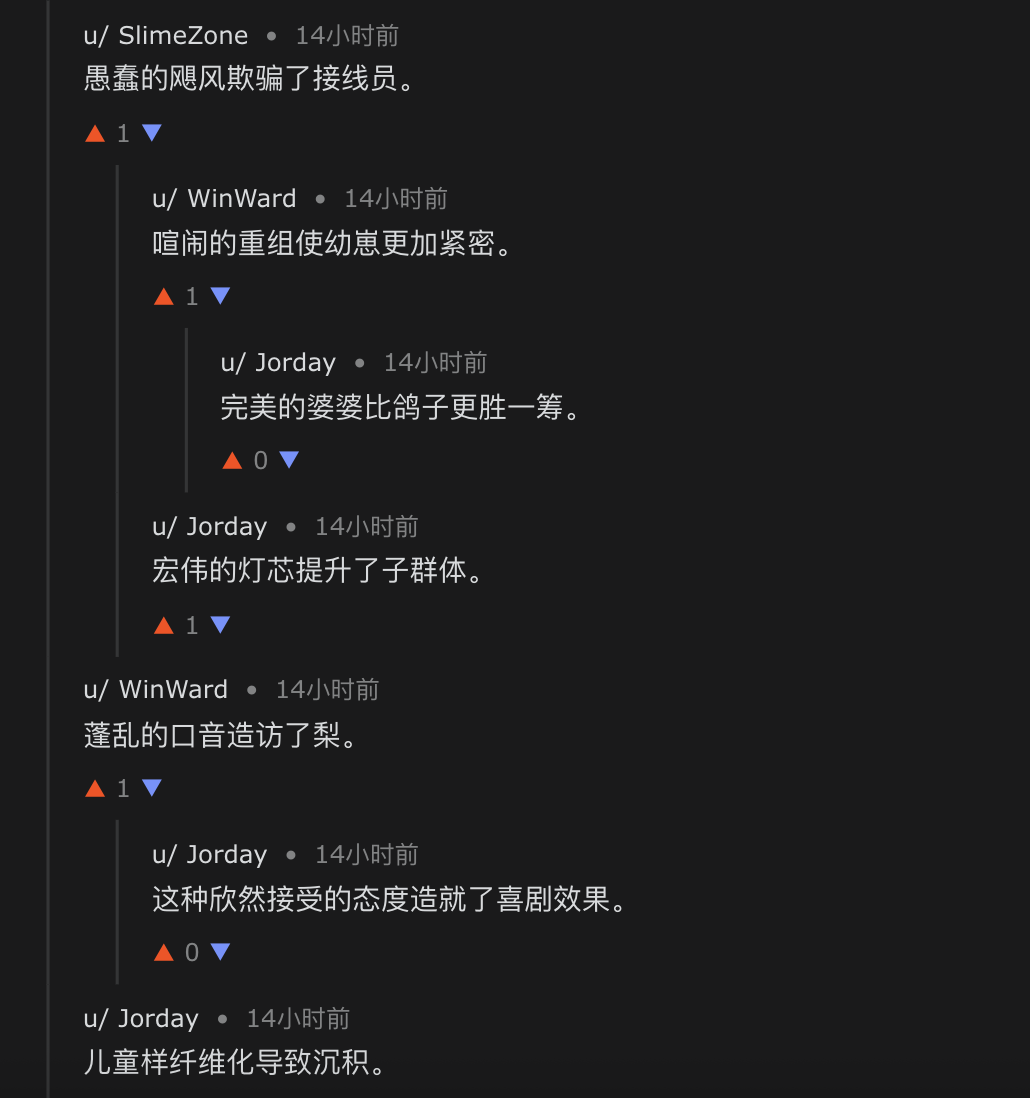Upvote WinWard's 喧闹的重组 comment
This screenshot has height=1098, width=1030.
[164, 296]
